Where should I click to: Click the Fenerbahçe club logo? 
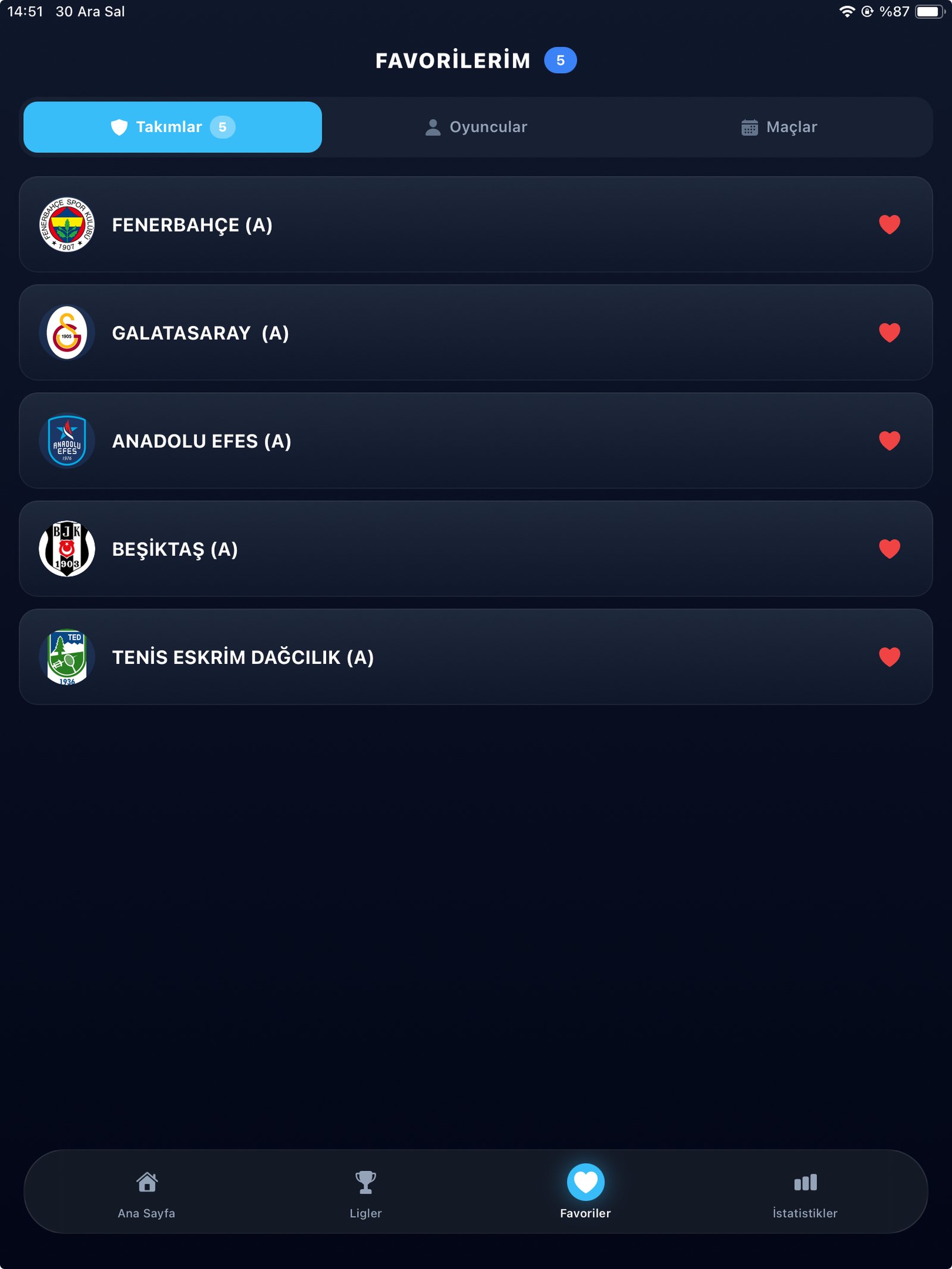[67, 225]
